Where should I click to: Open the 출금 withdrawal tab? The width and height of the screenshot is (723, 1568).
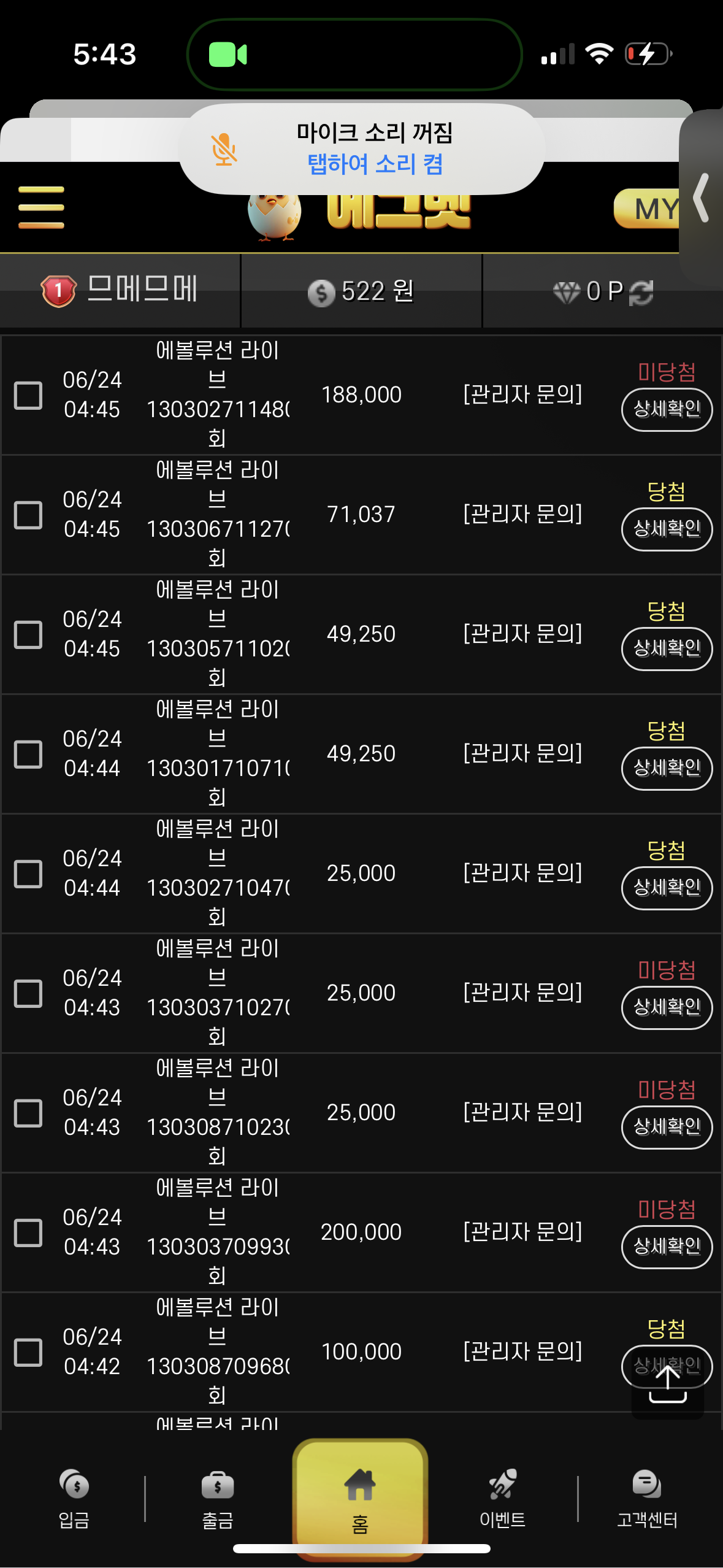218,1499
